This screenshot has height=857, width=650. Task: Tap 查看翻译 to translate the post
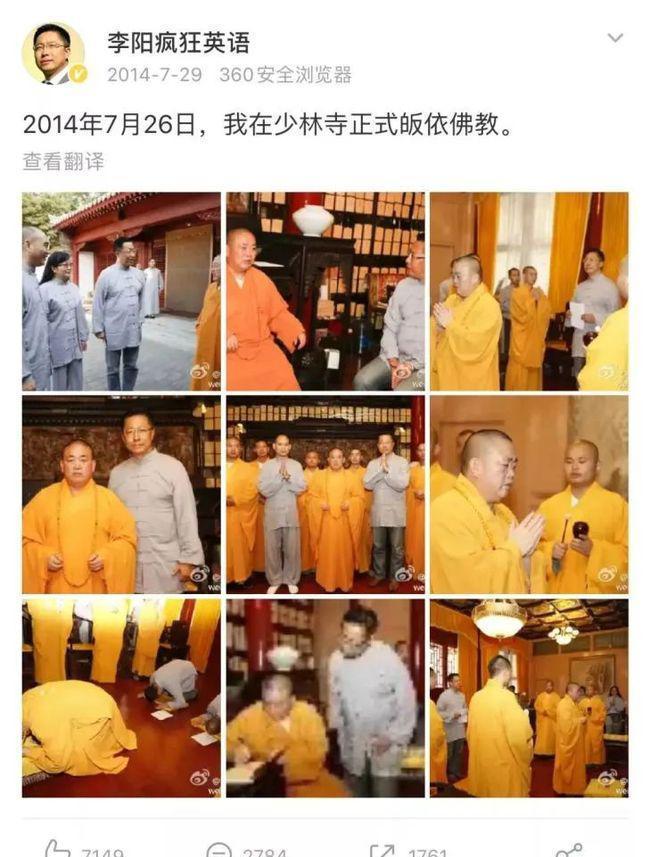pos(63,162)
